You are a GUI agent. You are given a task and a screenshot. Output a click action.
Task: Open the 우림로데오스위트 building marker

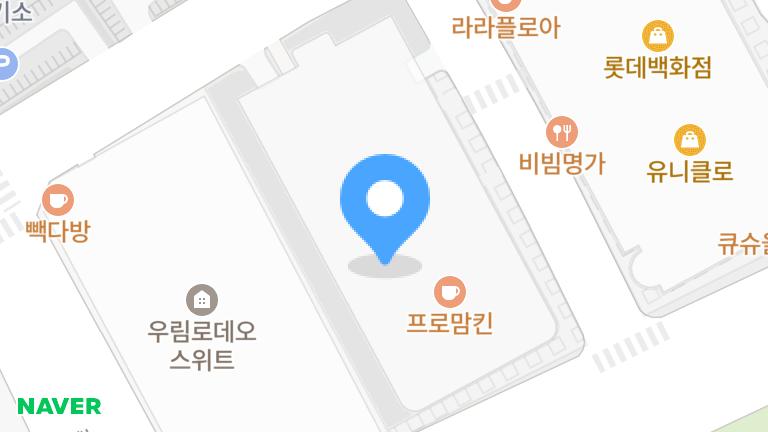pyautogui.click(x=202, y=298)
